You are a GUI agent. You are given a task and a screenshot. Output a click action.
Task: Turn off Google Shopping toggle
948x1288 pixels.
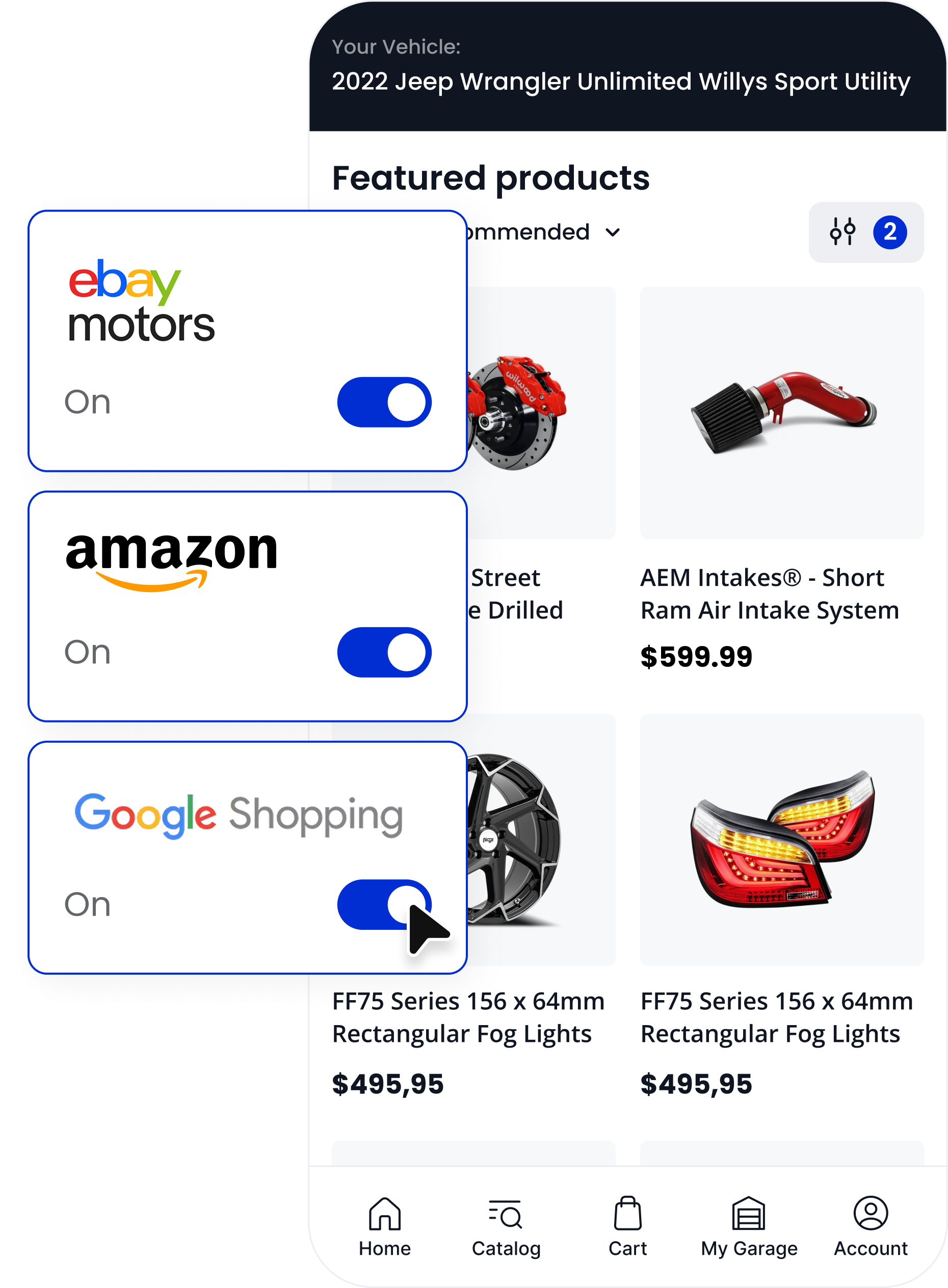point(383,905)
